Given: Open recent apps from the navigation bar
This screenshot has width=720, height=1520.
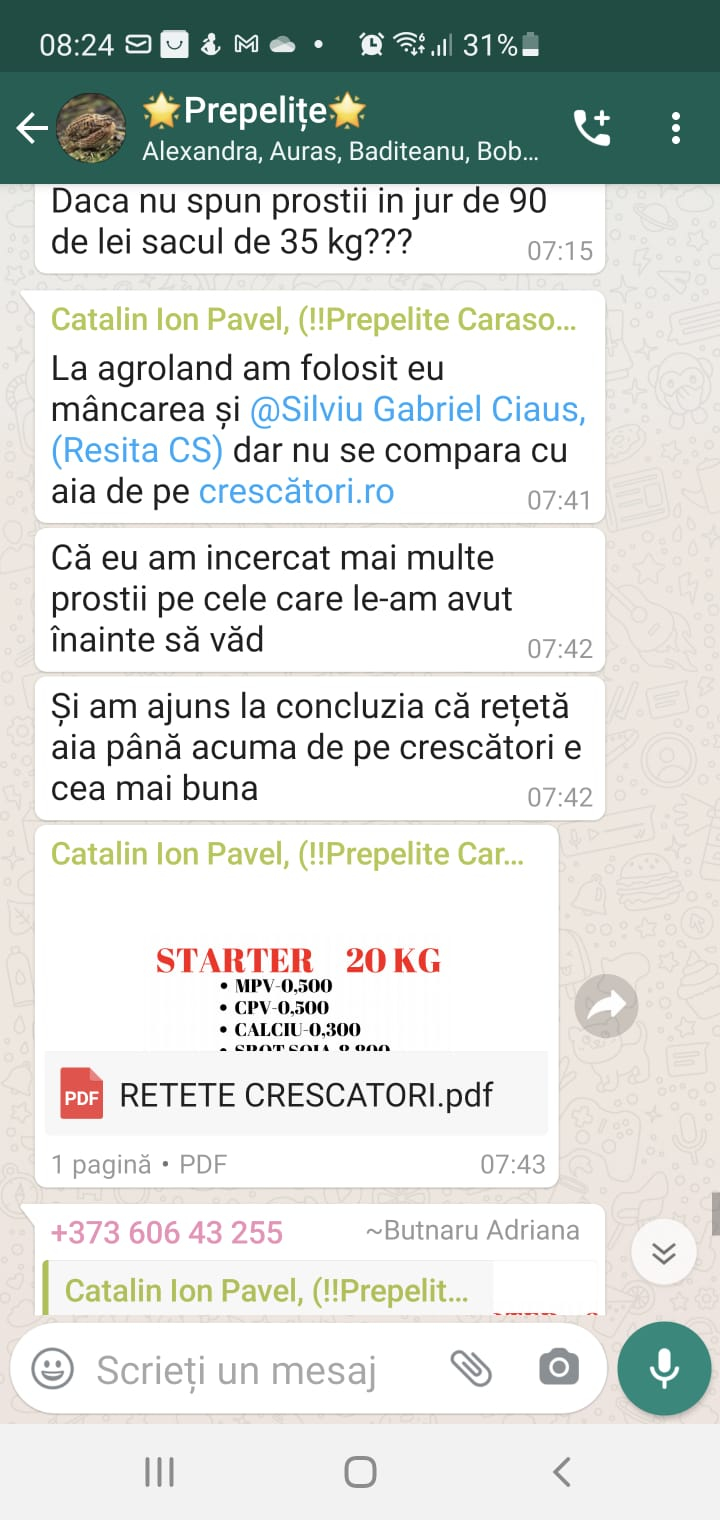Looking at the screenshot, I should coord(160,1471).
